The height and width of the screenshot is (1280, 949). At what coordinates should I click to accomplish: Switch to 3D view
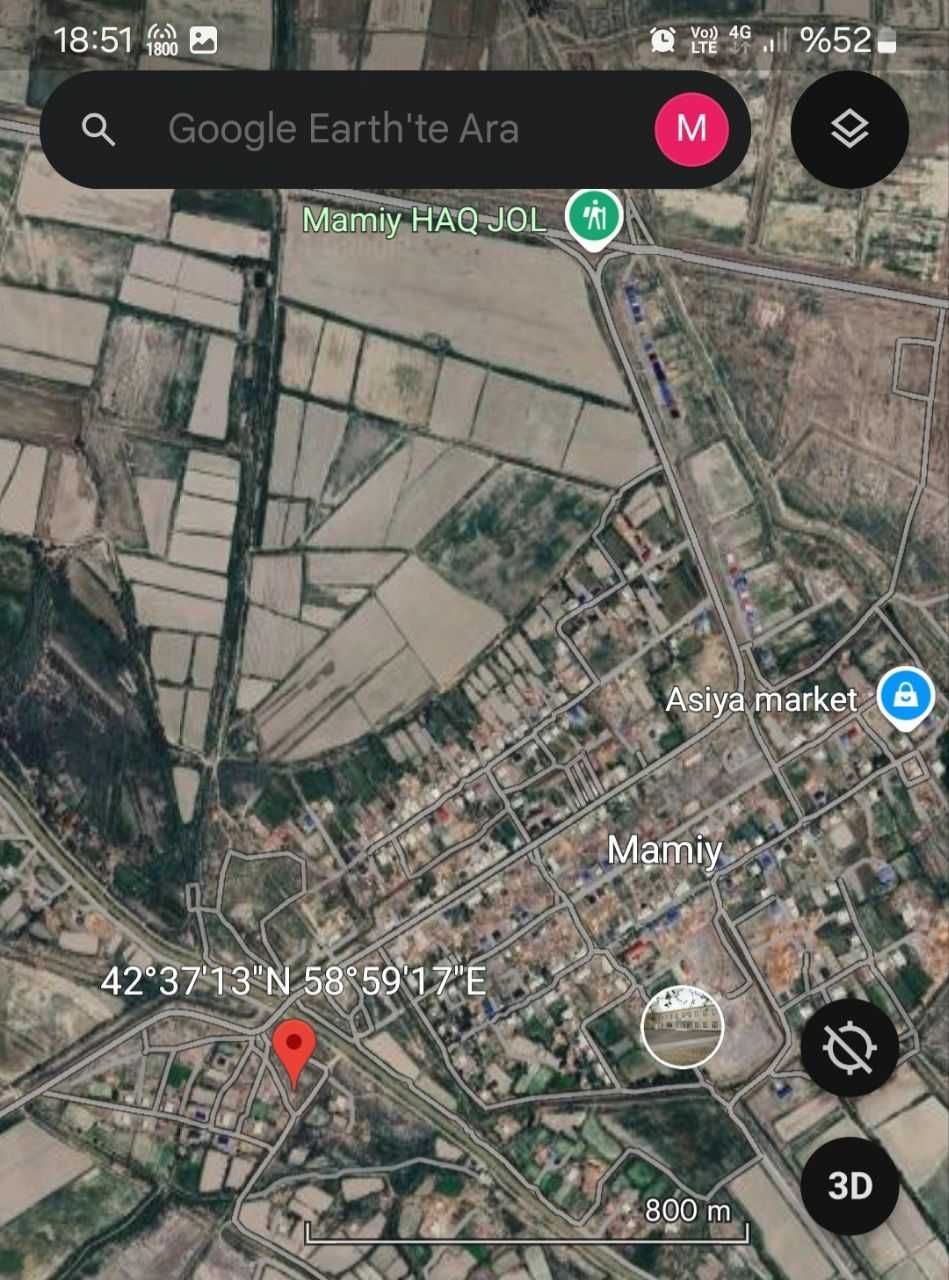pyautogui.click(x=849, y=1185)
